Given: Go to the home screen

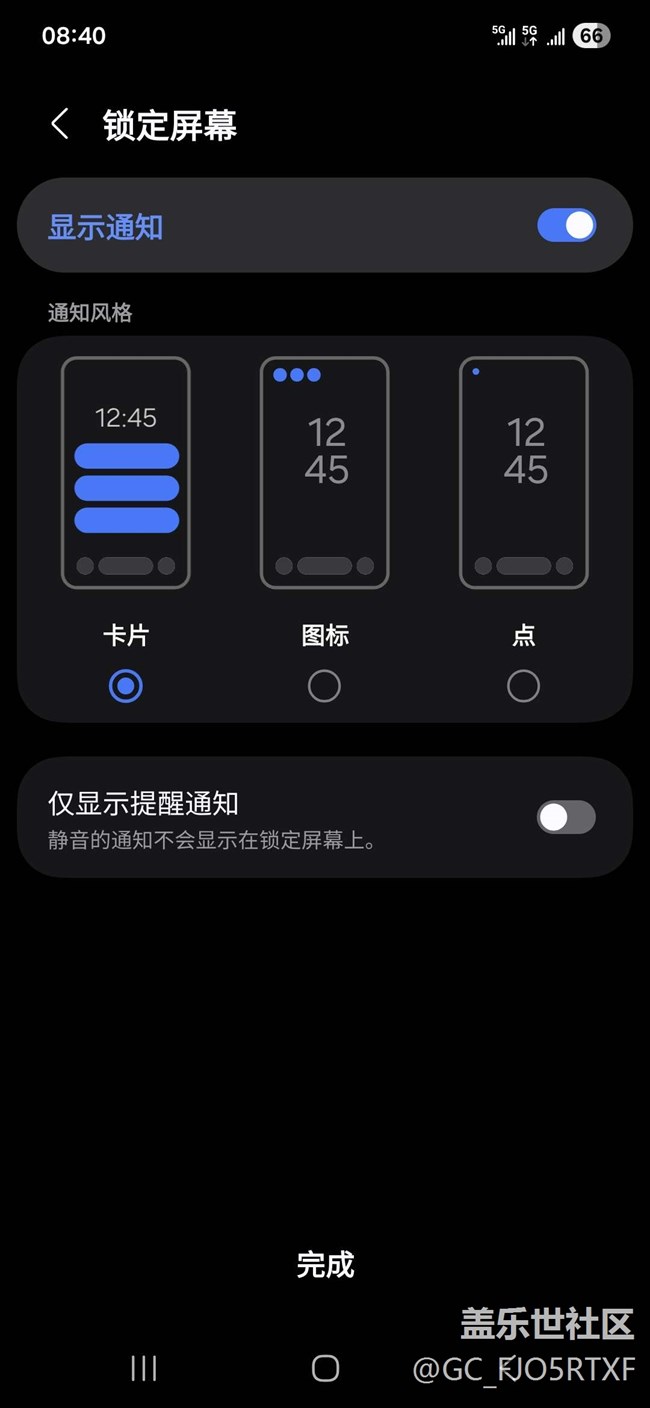Looking at the screenshot, I should click(325, 1368).
